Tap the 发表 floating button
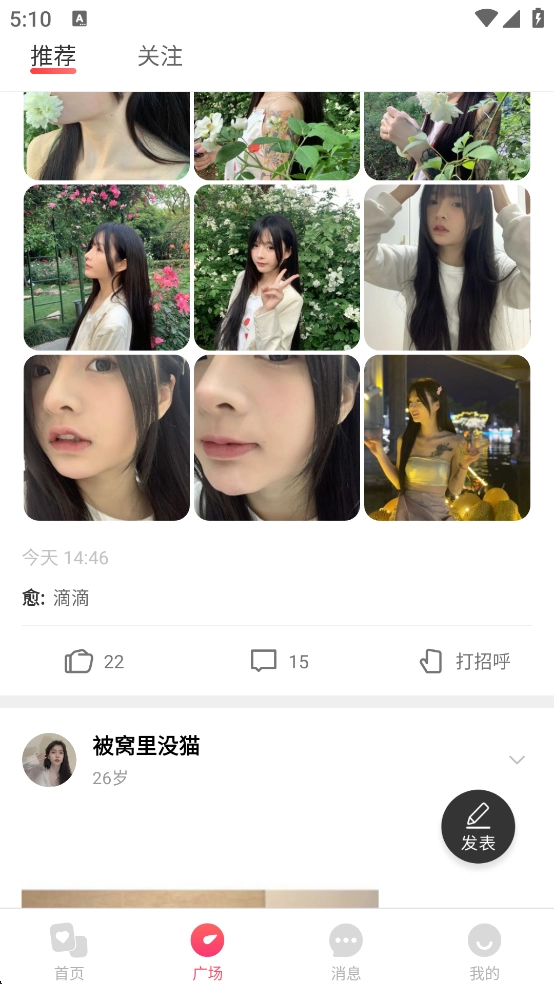This screenshot has width=554, height=984. point(478,826)
